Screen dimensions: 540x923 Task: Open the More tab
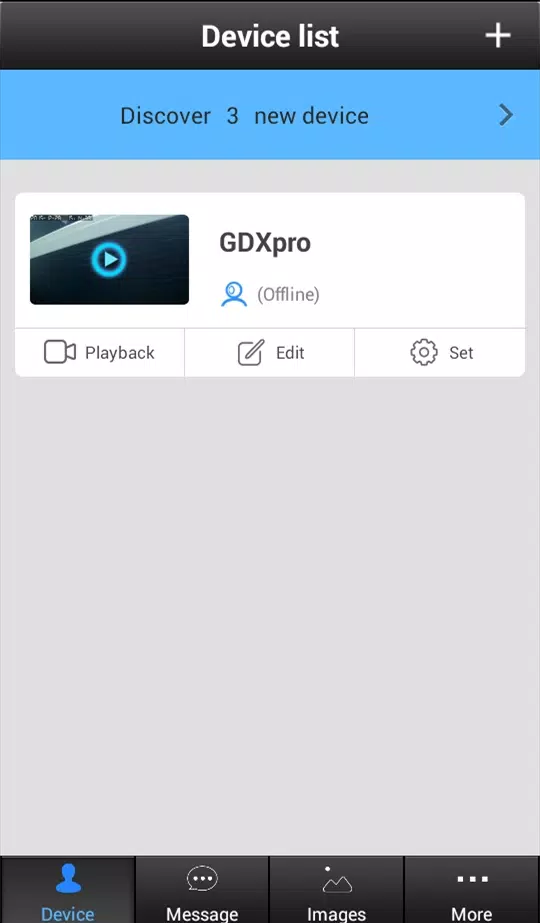point(472,890)
